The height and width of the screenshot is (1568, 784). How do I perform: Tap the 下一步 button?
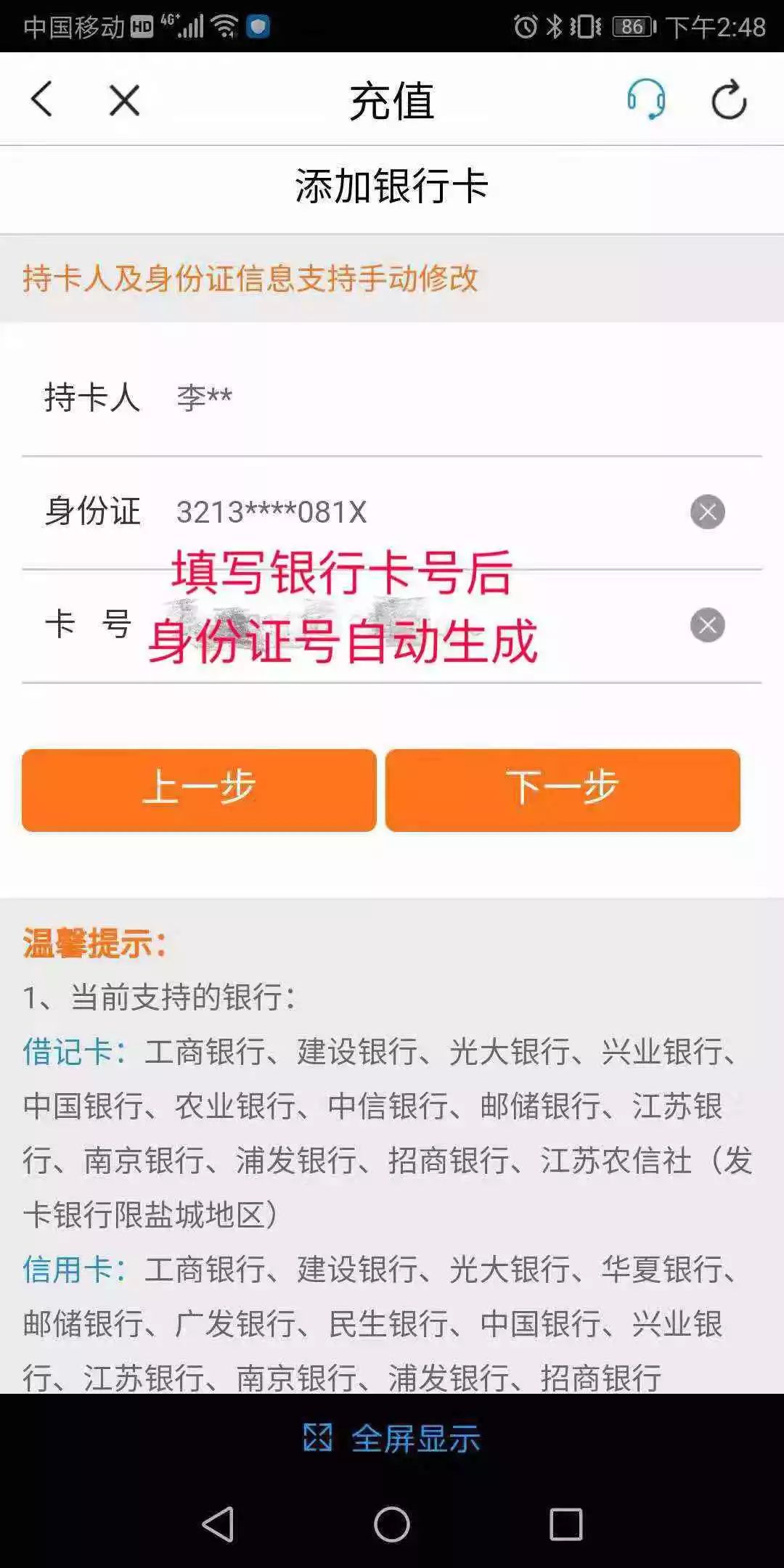pyautogui.click(x=563, y=788)
